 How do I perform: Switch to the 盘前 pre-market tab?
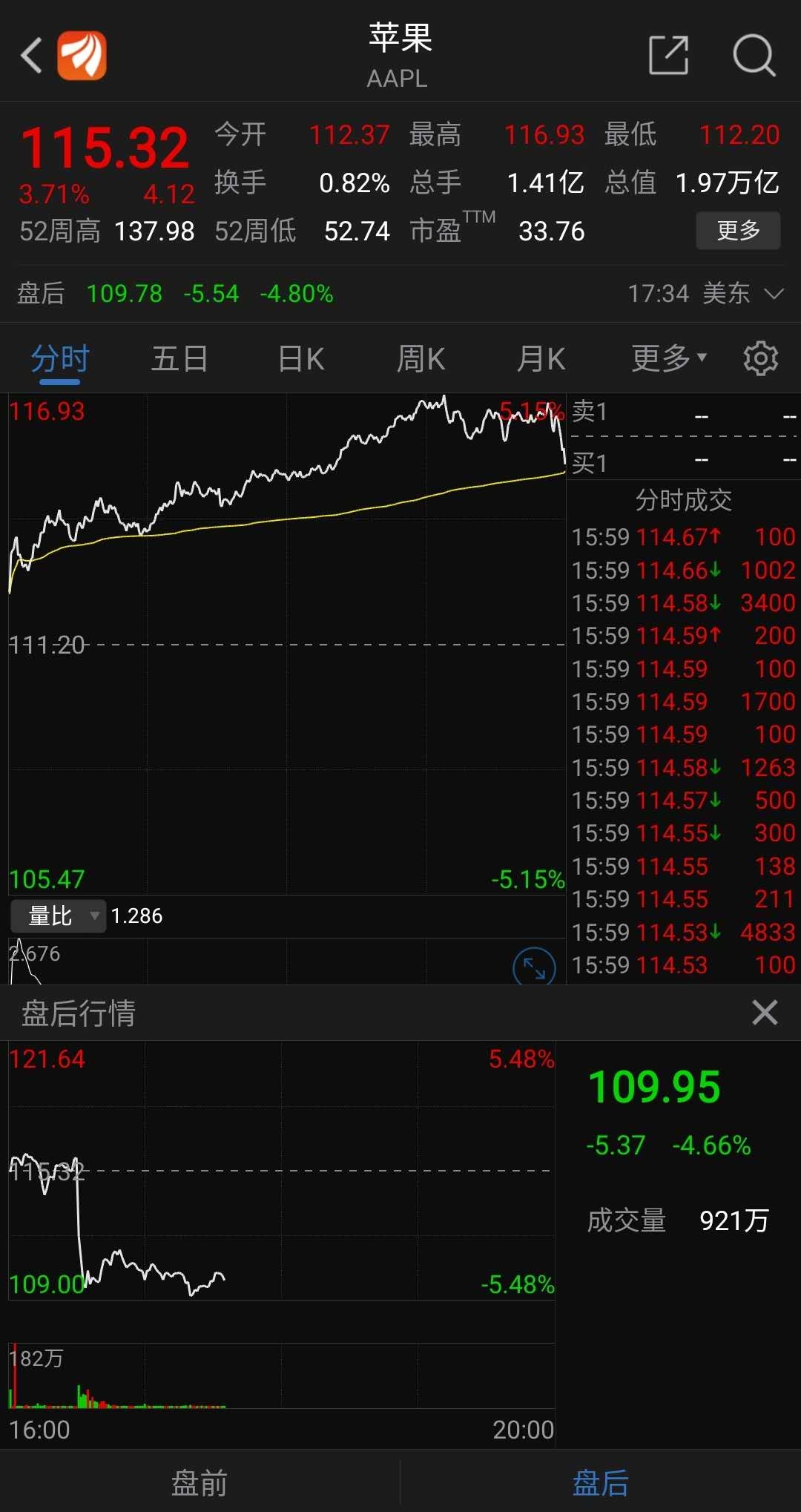coord(200,1483)
